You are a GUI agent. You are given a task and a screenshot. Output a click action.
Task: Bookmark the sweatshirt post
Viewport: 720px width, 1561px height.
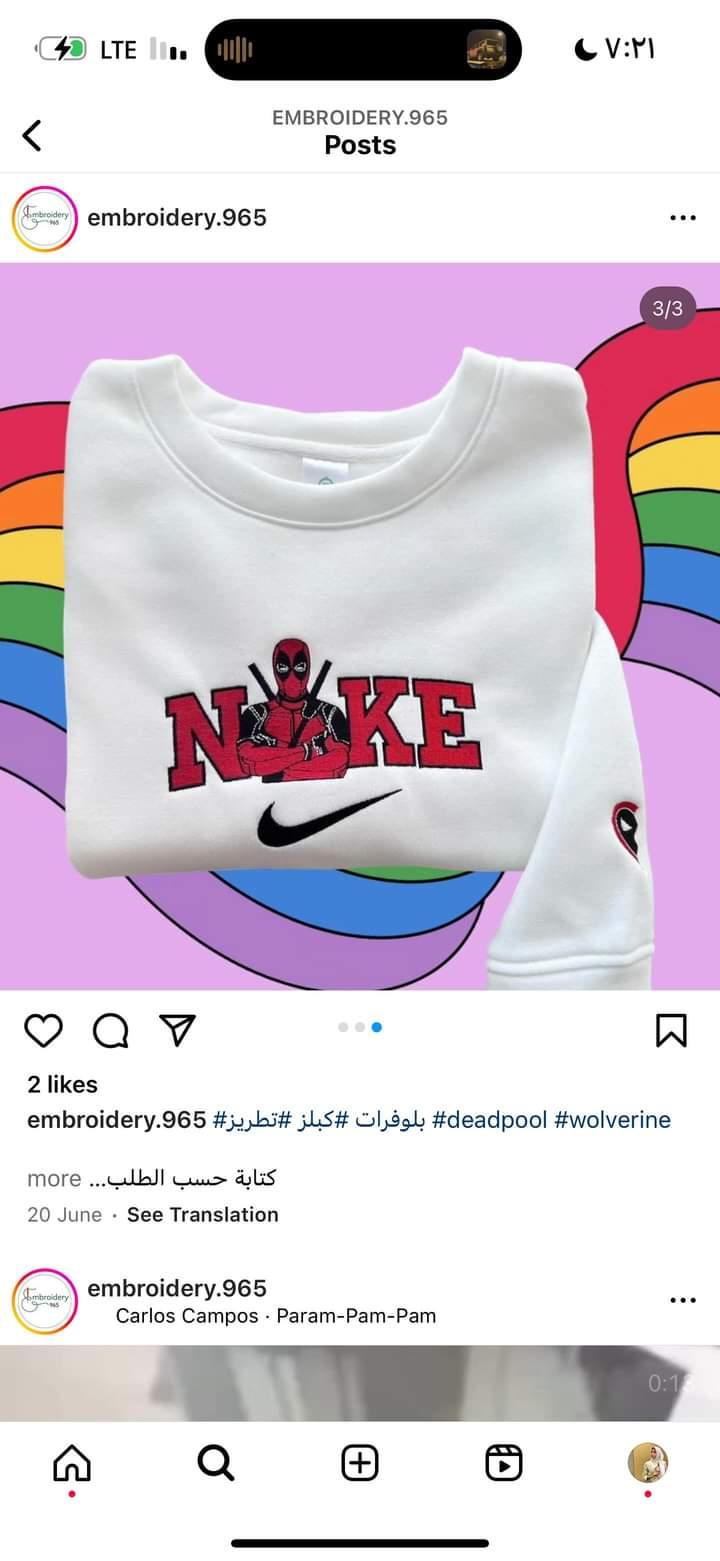pyautogui.click(x=671, y=1030)
